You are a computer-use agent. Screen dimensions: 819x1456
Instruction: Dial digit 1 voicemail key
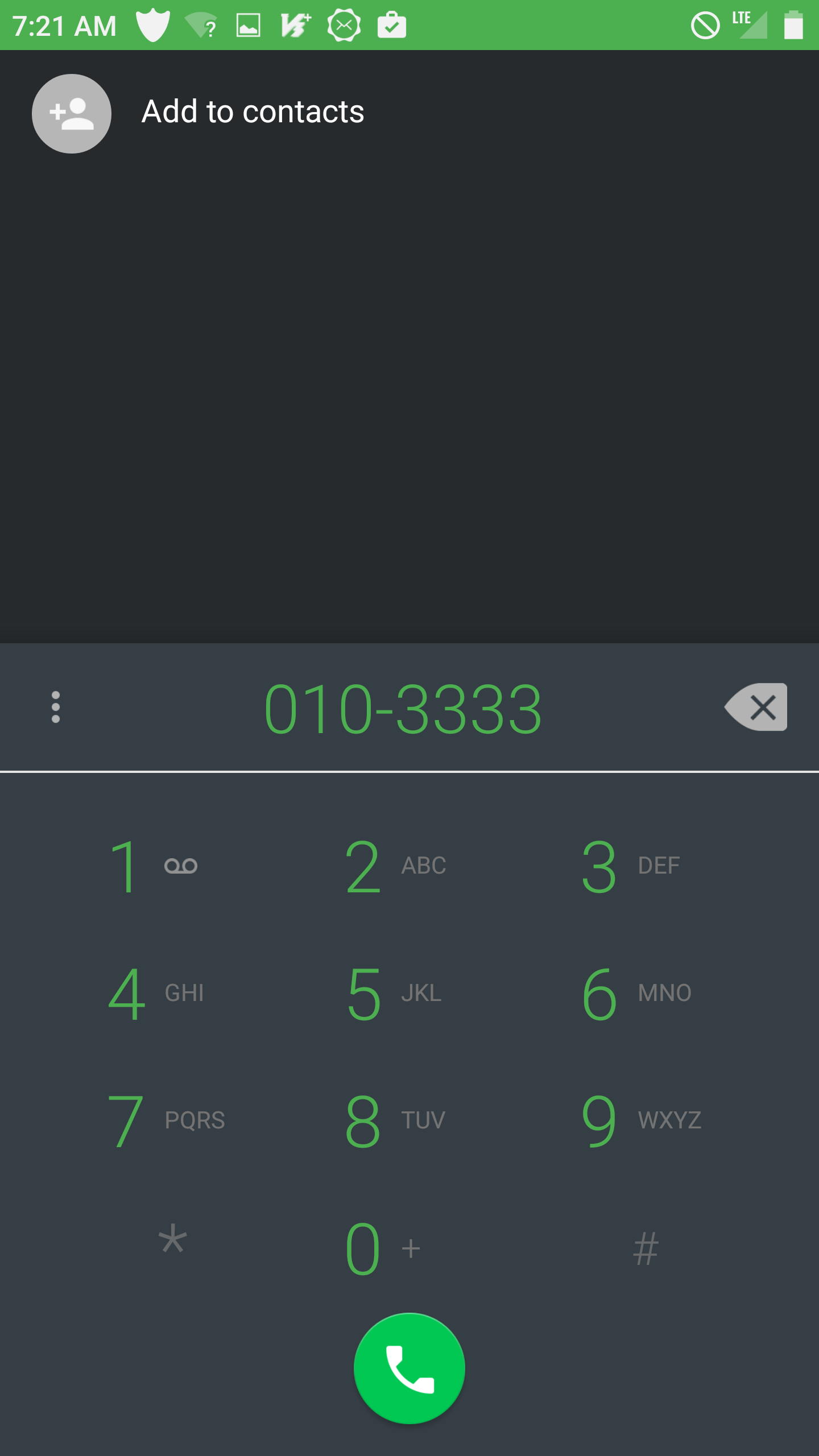[x=152, y=866]
